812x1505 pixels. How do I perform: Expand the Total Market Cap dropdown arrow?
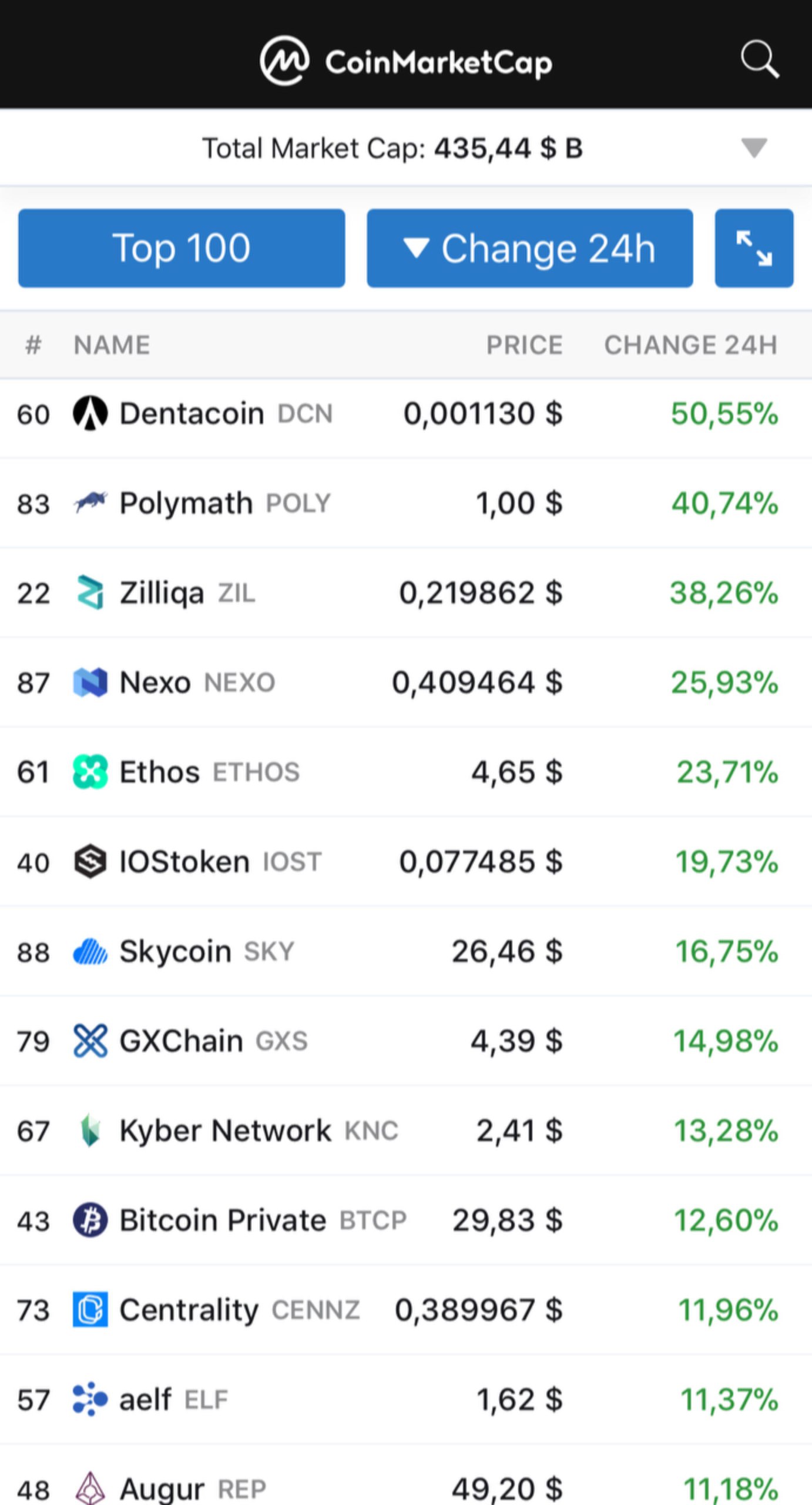(x=754, y=148)
